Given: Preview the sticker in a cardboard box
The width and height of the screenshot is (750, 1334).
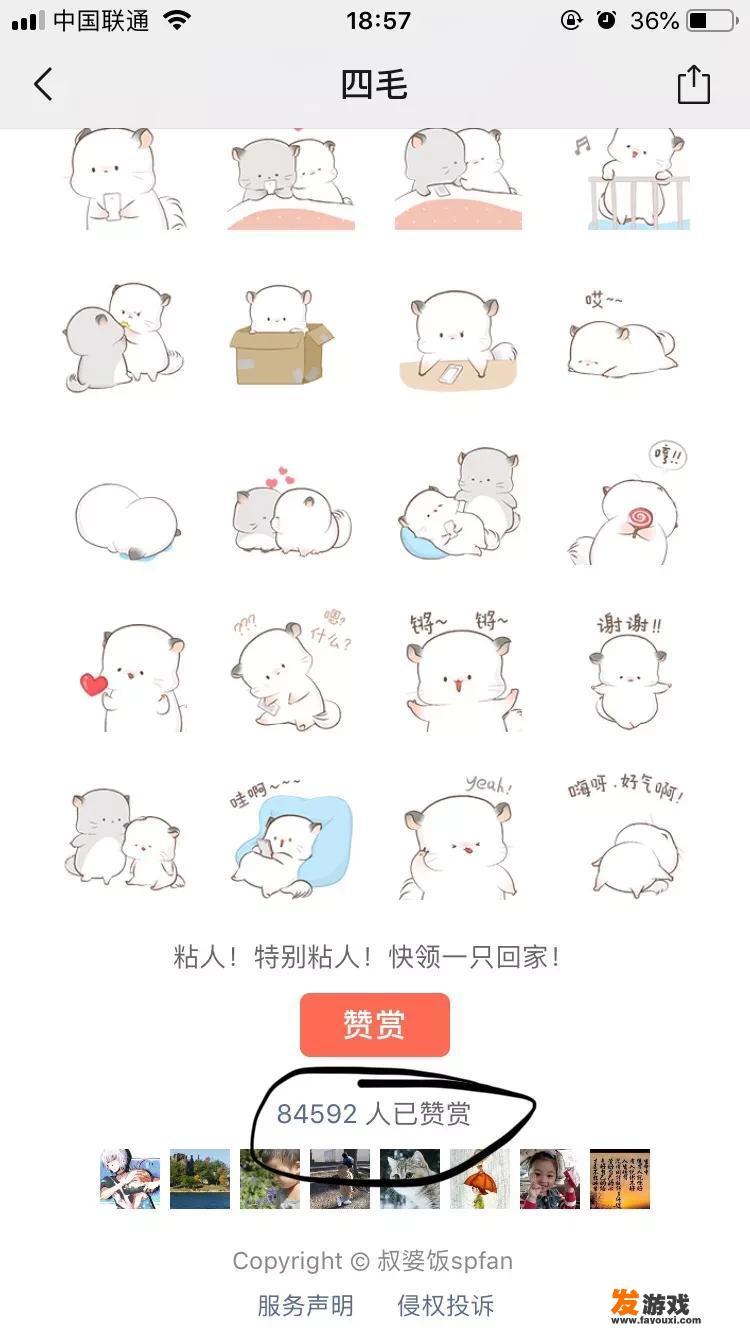Looking at the screenshot, I should click(x=282, y=338).
